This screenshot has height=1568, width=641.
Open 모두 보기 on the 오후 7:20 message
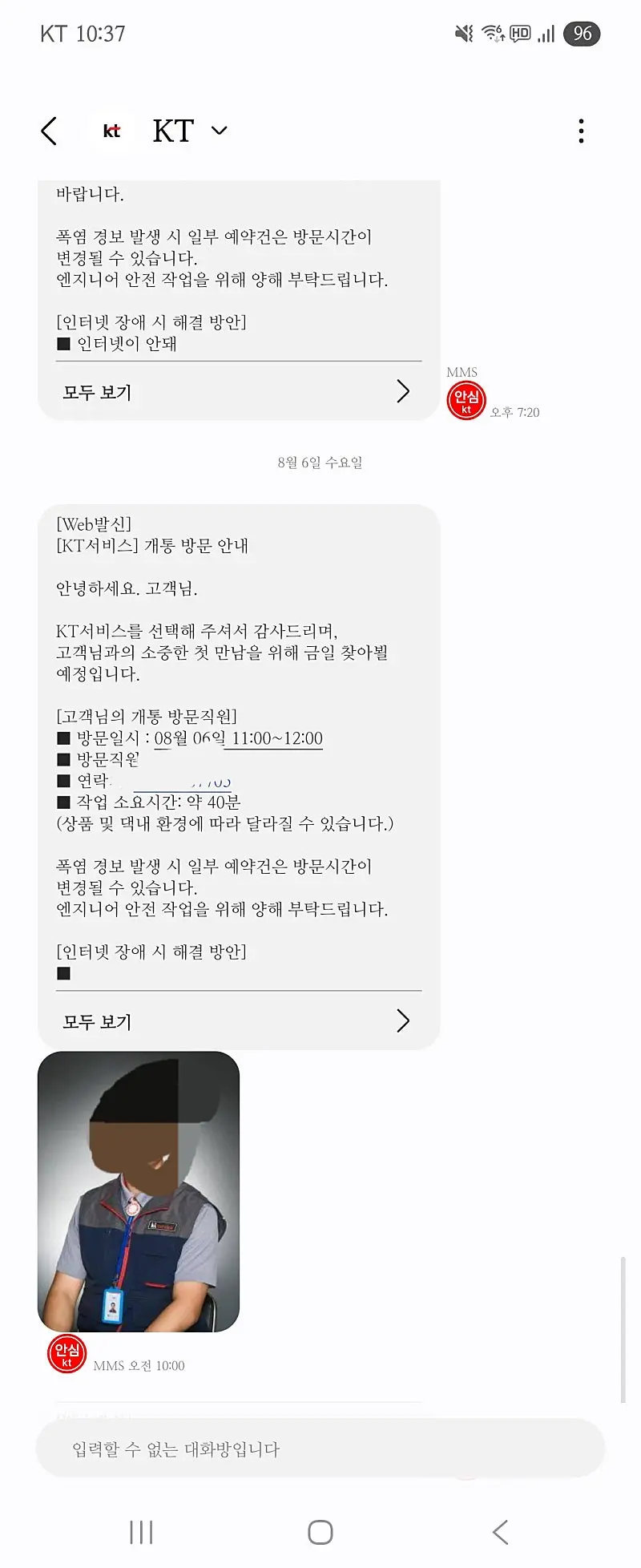(236, 392)
